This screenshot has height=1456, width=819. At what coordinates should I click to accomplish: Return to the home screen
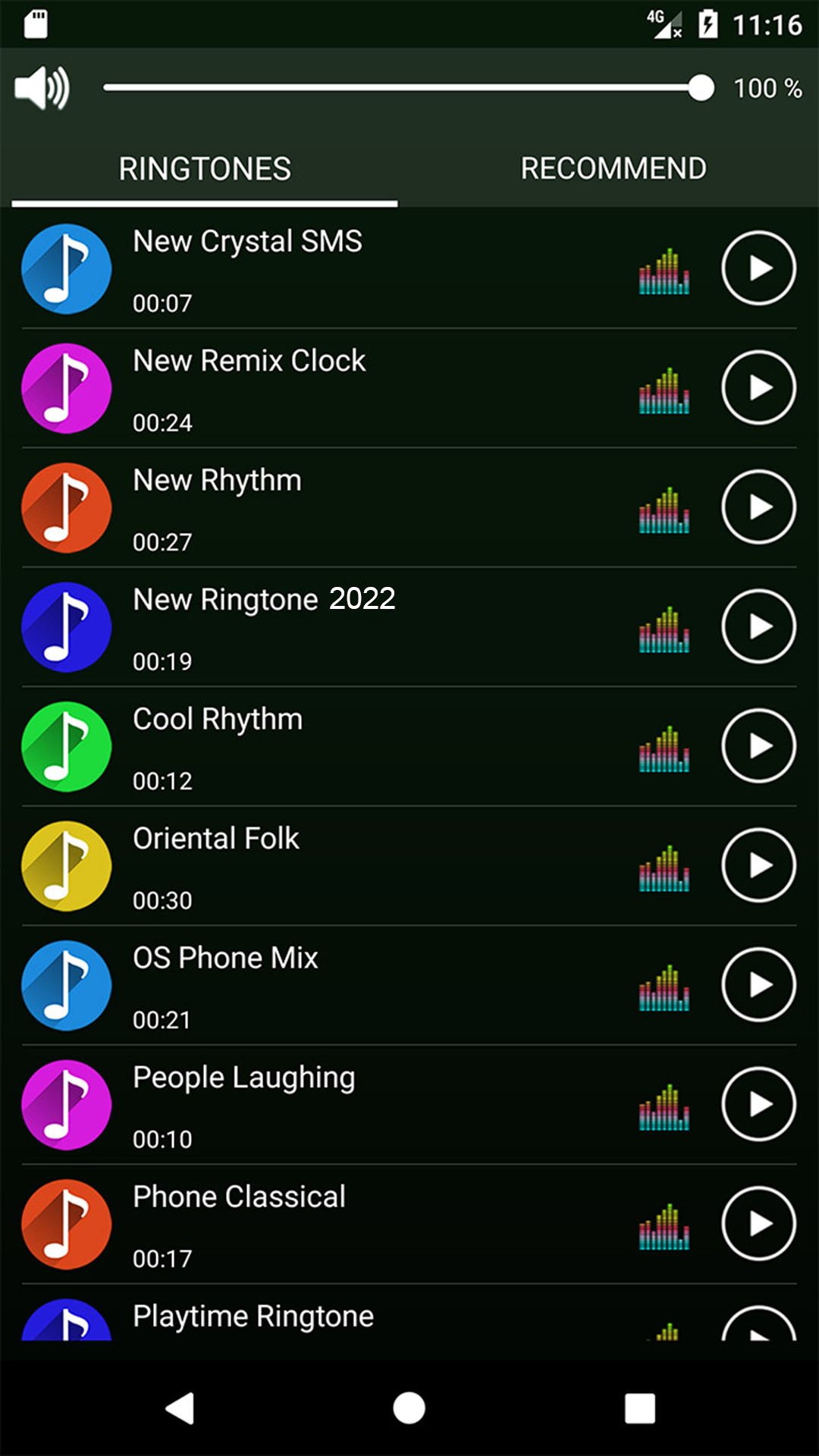pyautogui.click(x=409, y=1408)
